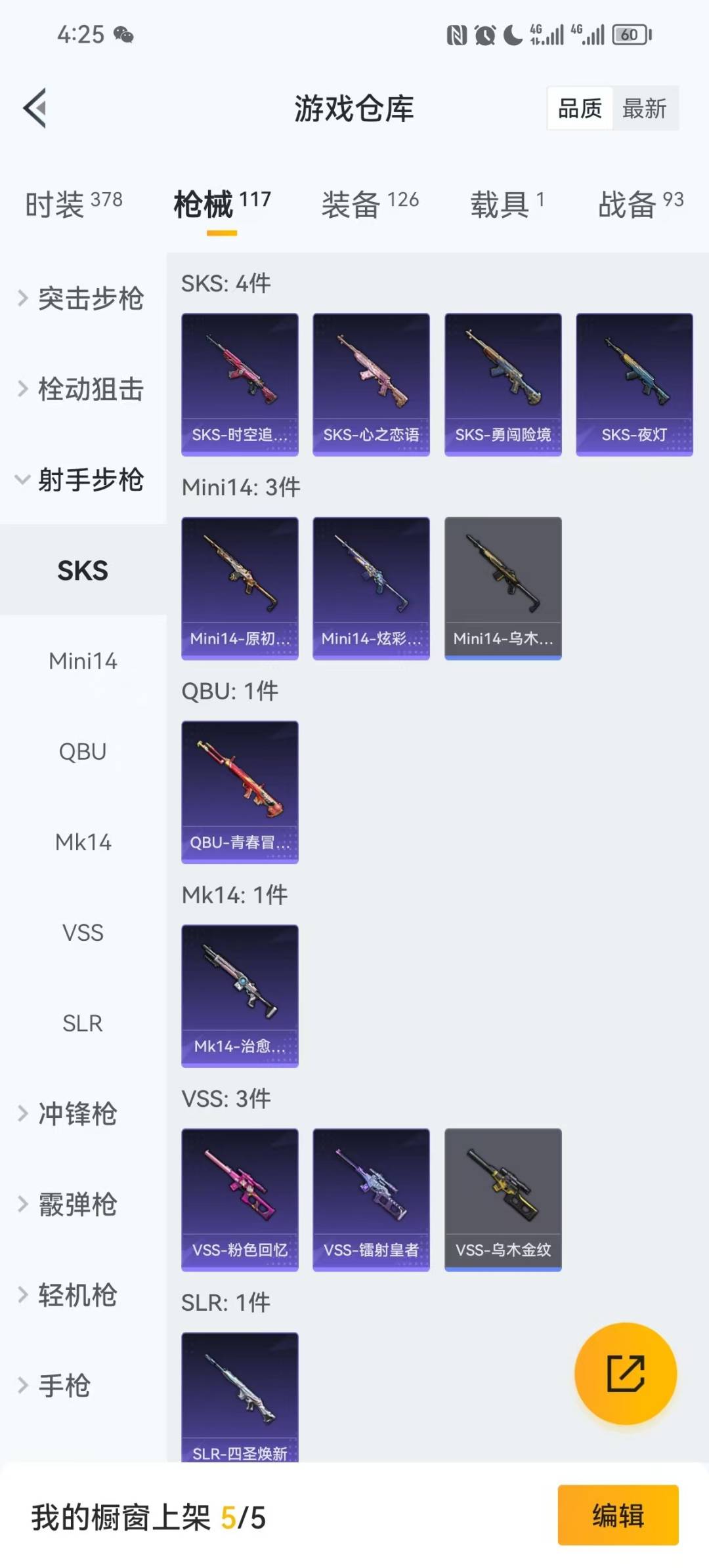Screen dimensions: 709x1568
Task: Select 品质 sorting mode
Action: [x=578, y=108]
